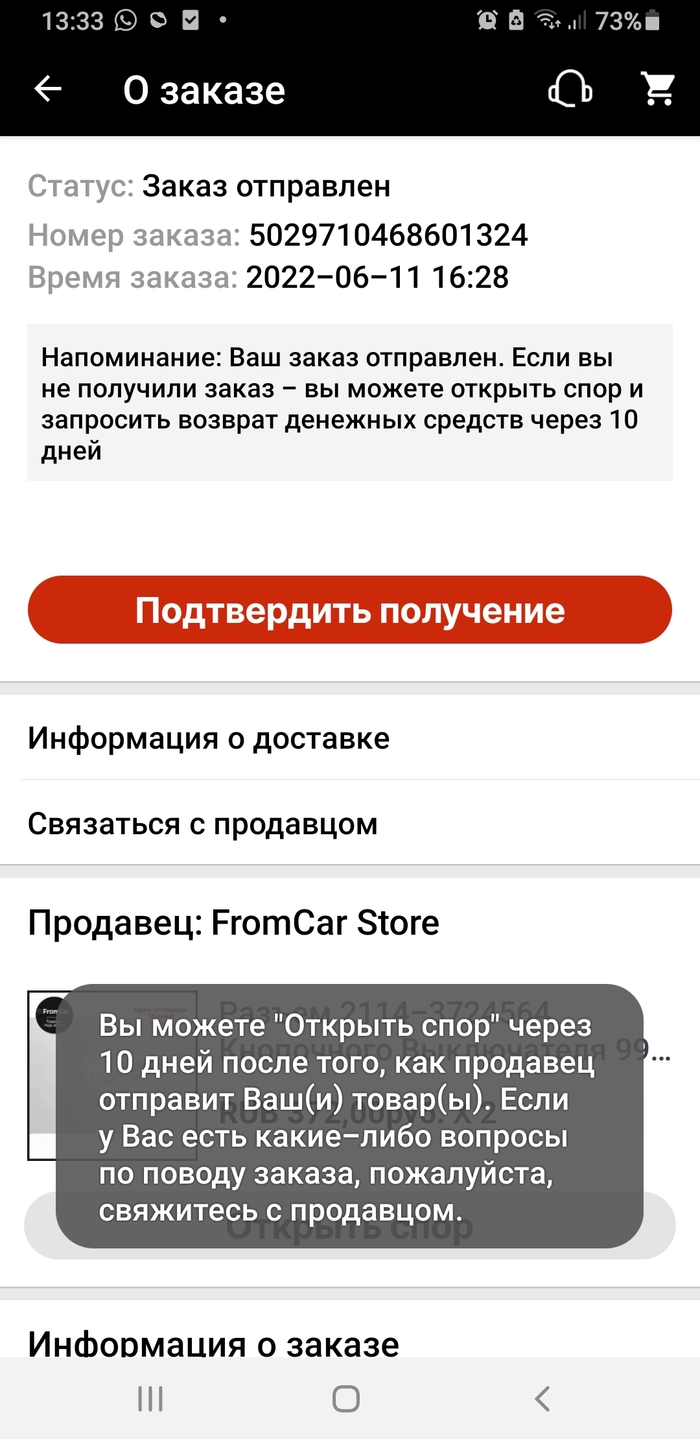Open system recent apps
The height and width of the screenshot is (1439, 700).
150,1398
